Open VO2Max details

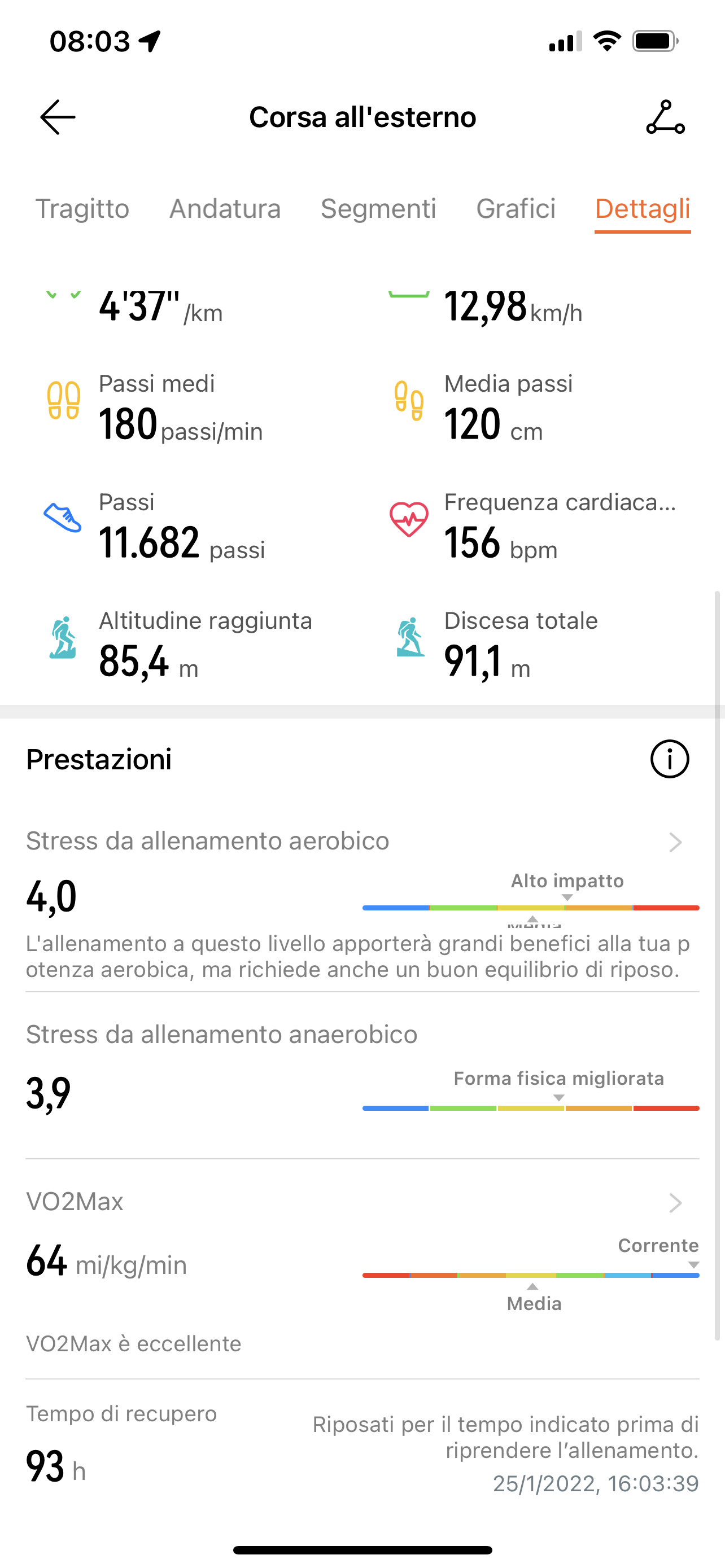[x=362, y=1202]
